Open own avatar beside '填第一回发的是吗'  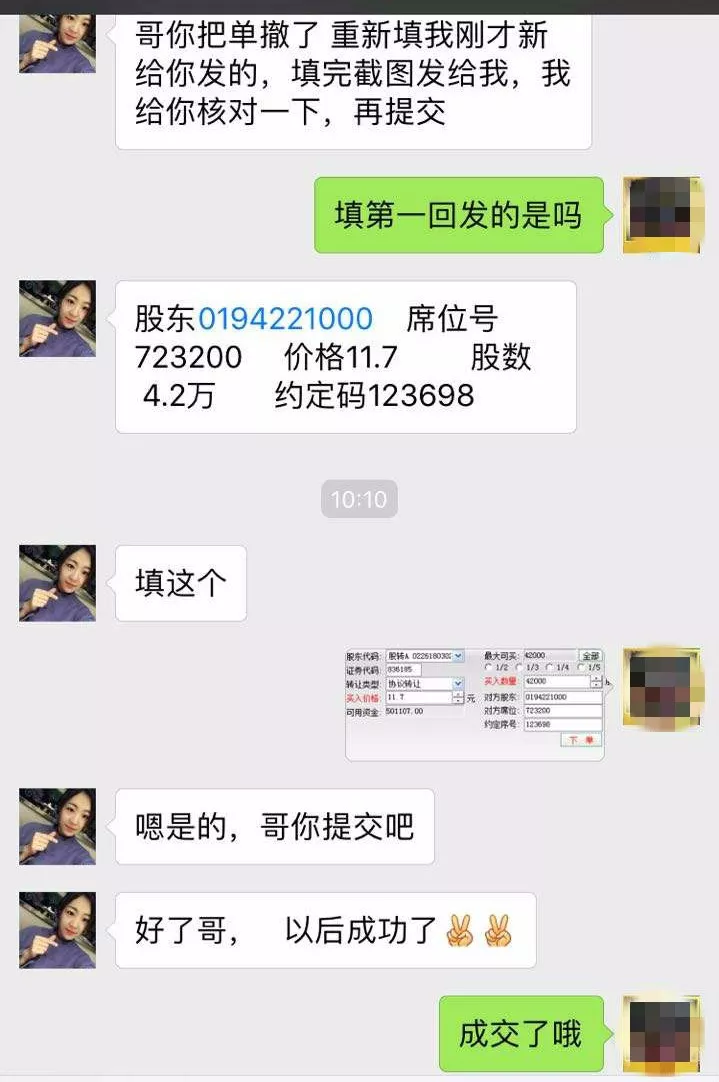coord(661,215)
